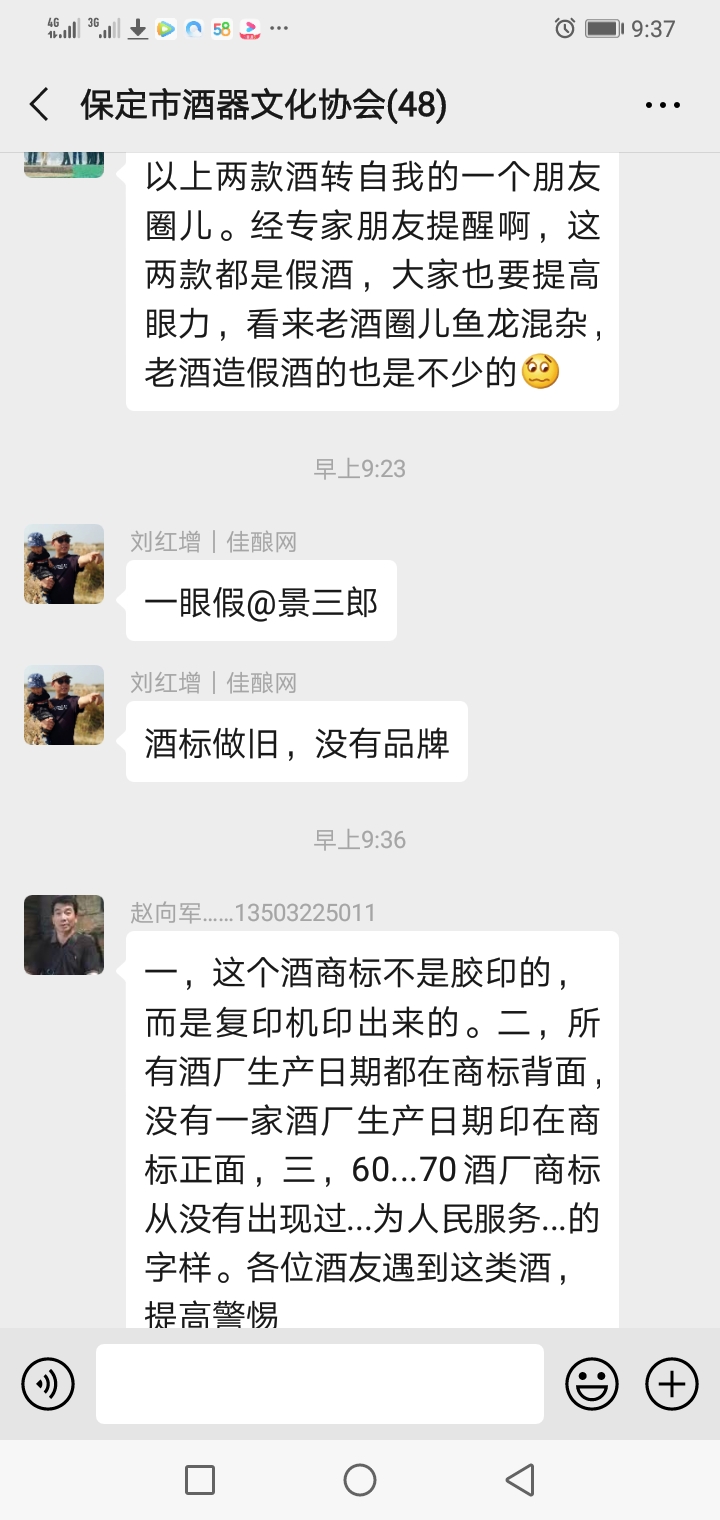This screenshot has height=1520, width=720.
Task: Open the emoji picker
Action: (592, 1384)
